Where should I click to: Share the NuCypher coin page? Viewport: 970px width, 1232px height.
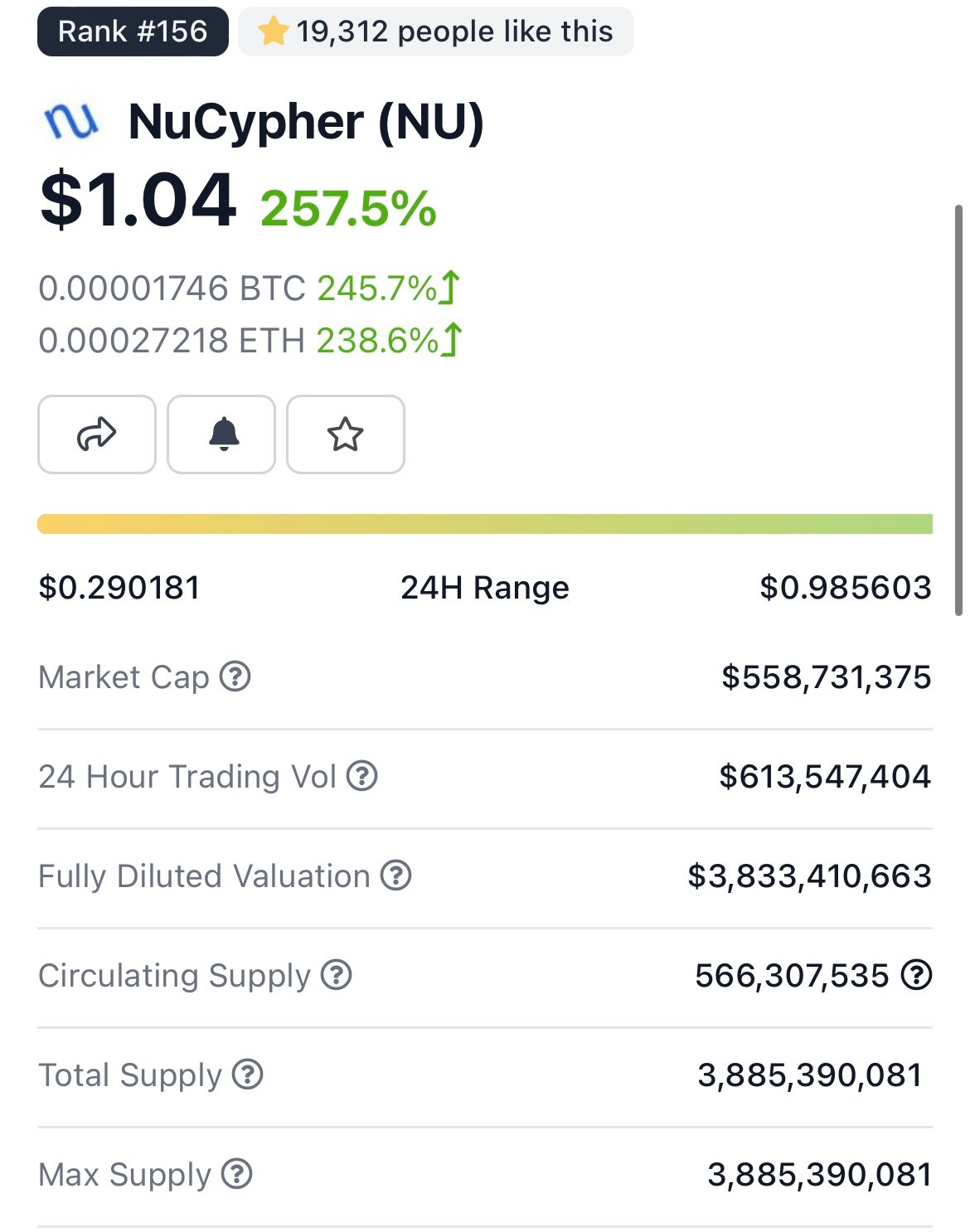96,434
